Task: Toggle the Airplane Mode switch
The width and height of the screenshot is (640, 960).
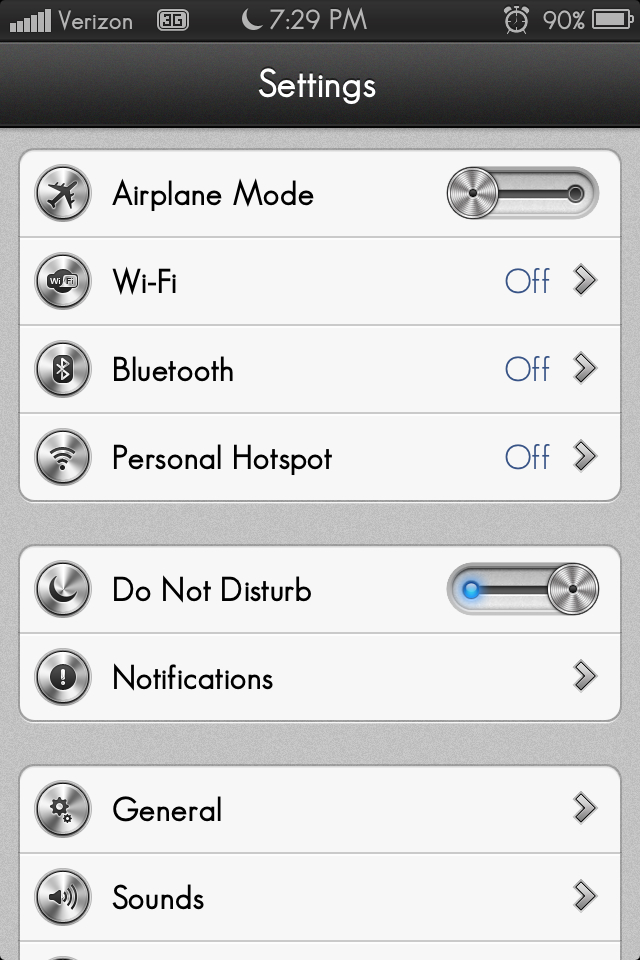Action: pos(522,193)
